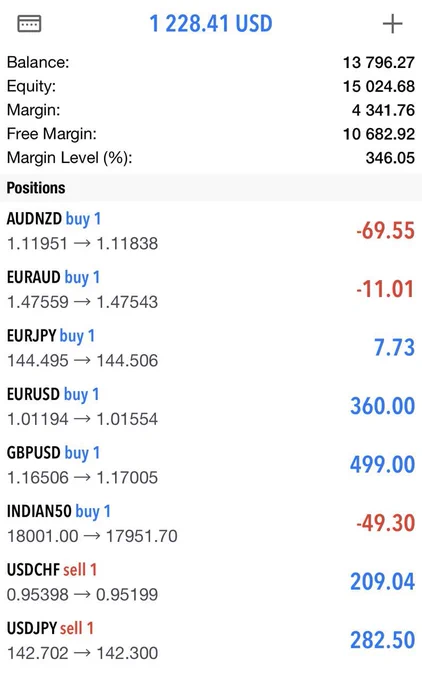The image size is (422, 680).
Task: Open the USDJPY sell position
Action: [211, 641]
